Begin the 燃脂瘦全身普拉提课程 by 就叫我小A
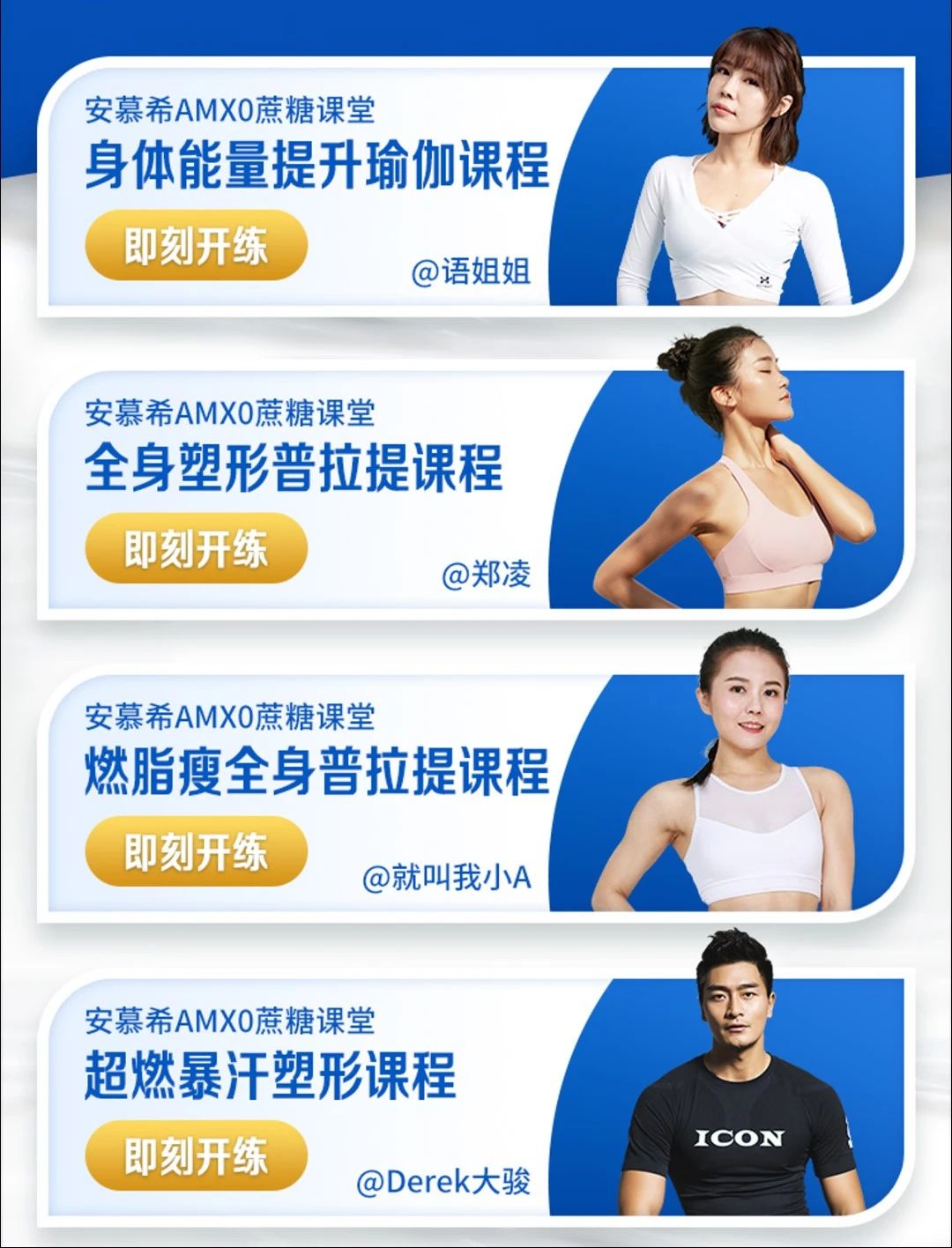This screenshot has height=1248, width=952. click(x=196, y=851)
